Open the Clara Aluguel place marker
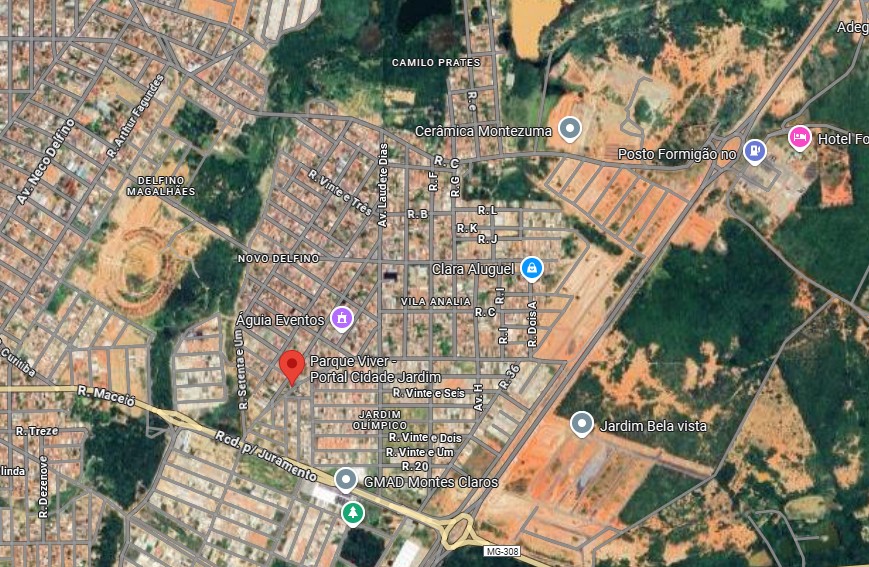This screenshot has height=567, width=869. click(x=532, y=267)
